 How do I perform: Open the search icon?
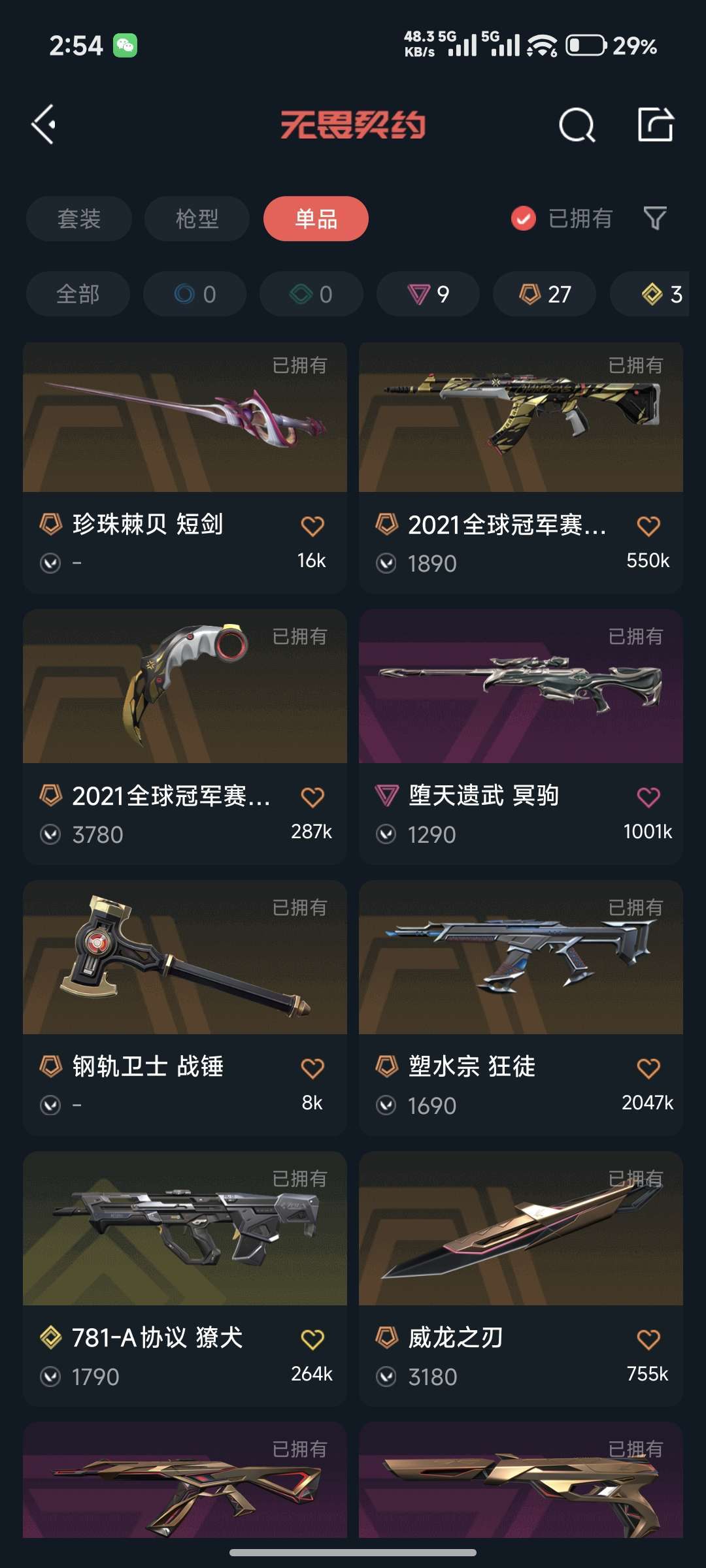[x=575, y=124]
